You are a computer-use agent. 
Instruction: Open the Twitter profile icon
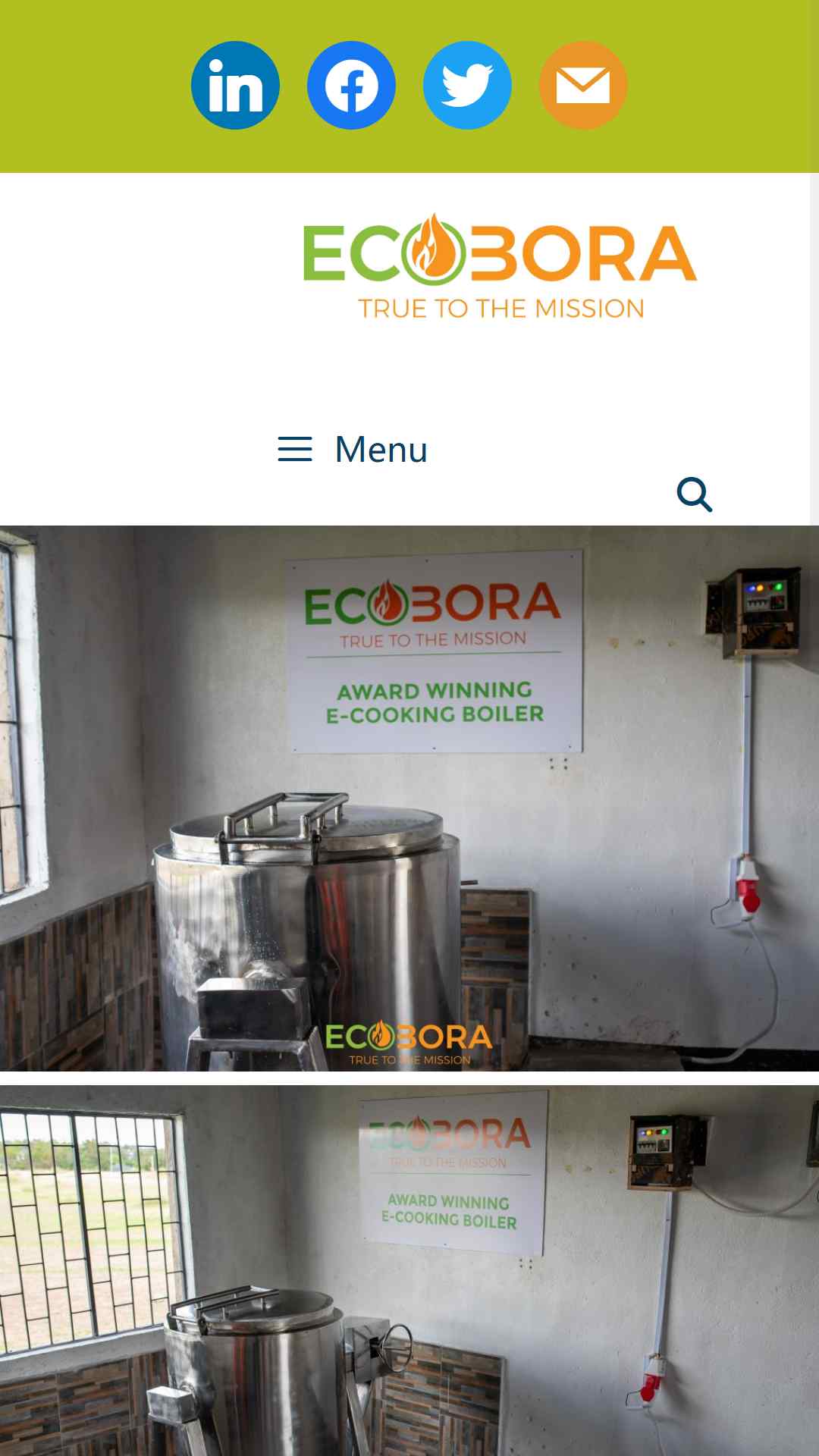tap(467, 85)
